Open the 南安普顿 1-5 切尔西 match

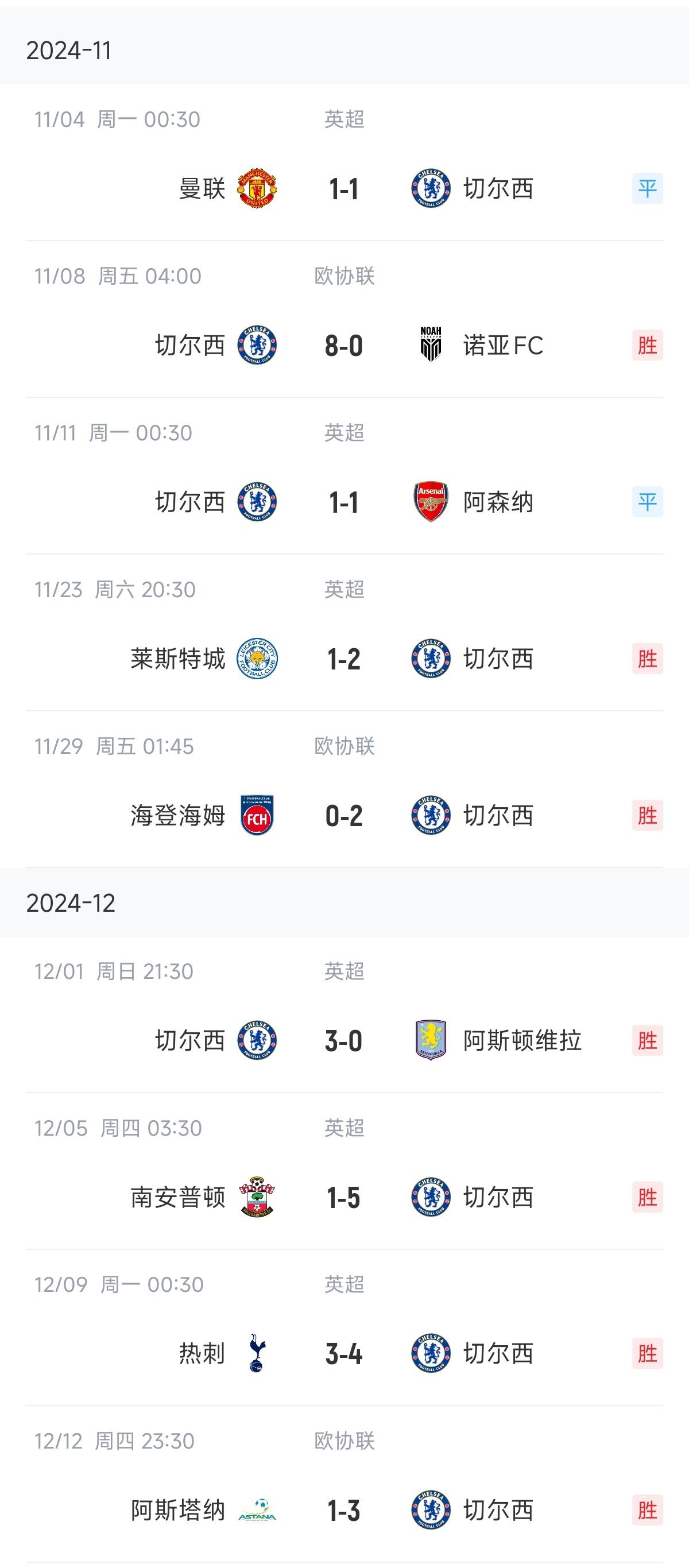coord(344,1197)
